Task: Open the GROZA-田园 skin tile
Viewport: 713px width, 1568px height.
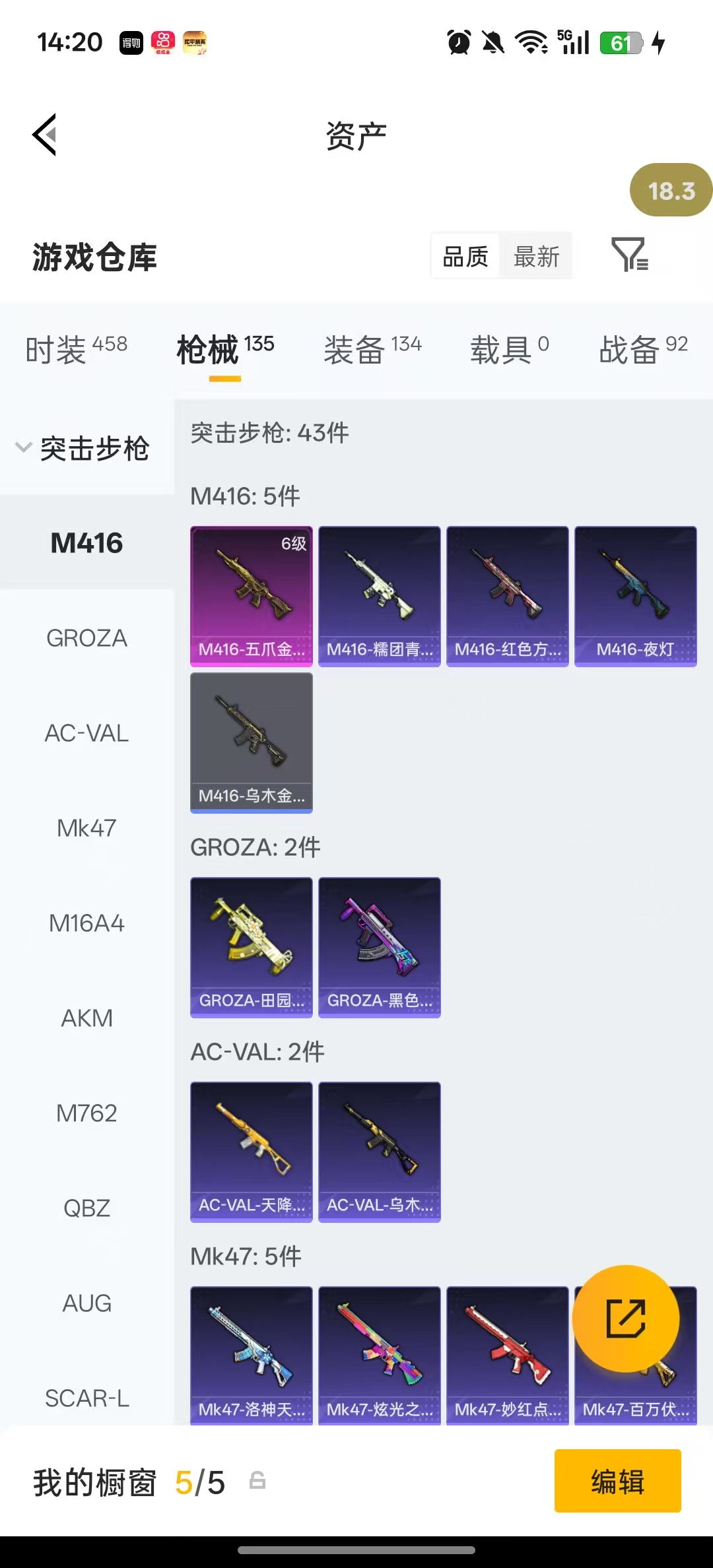Action: [x=251, y=946]
